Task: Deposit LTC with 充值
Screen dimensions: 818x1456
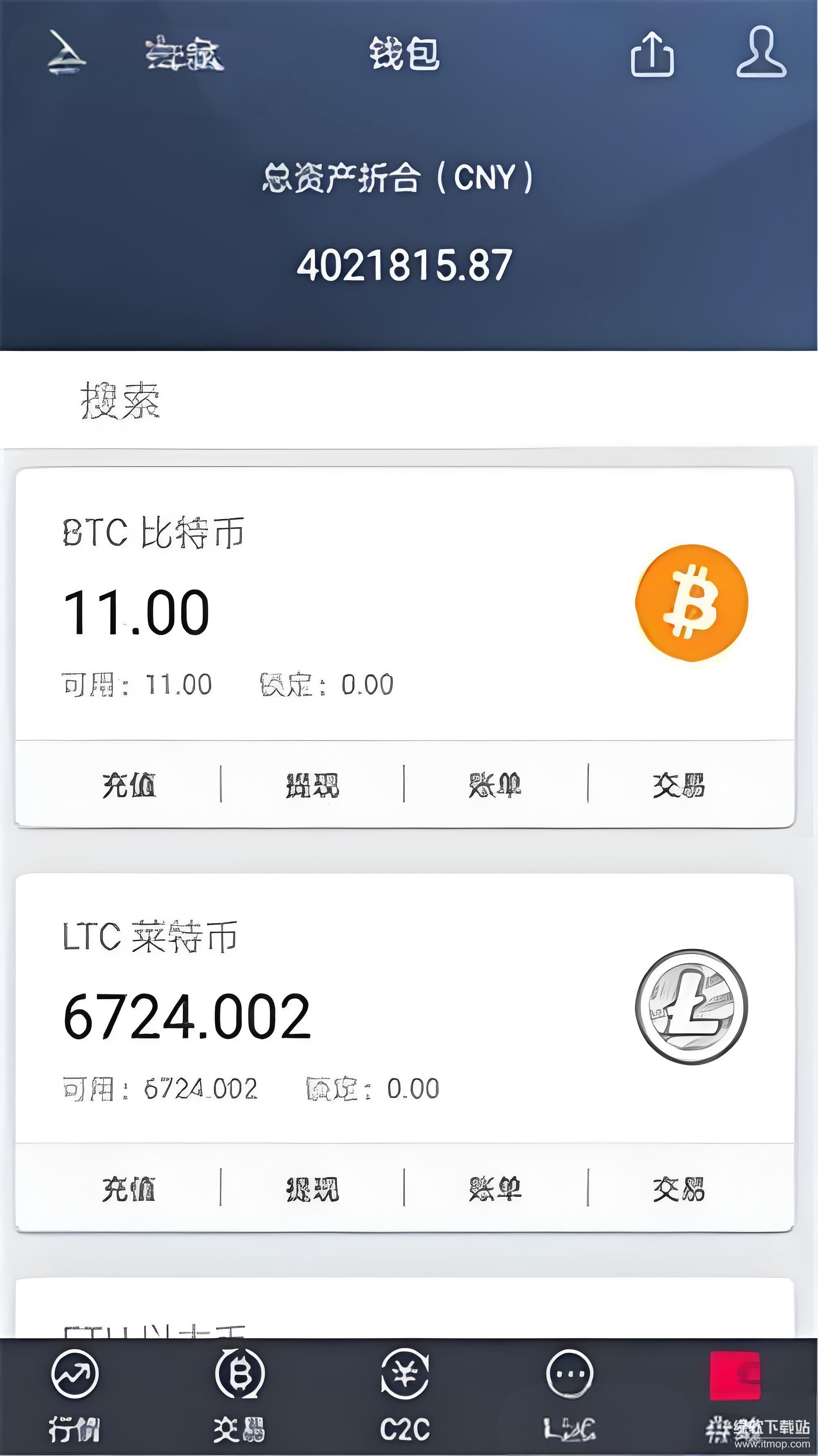Action: [x=129, y=1189]
